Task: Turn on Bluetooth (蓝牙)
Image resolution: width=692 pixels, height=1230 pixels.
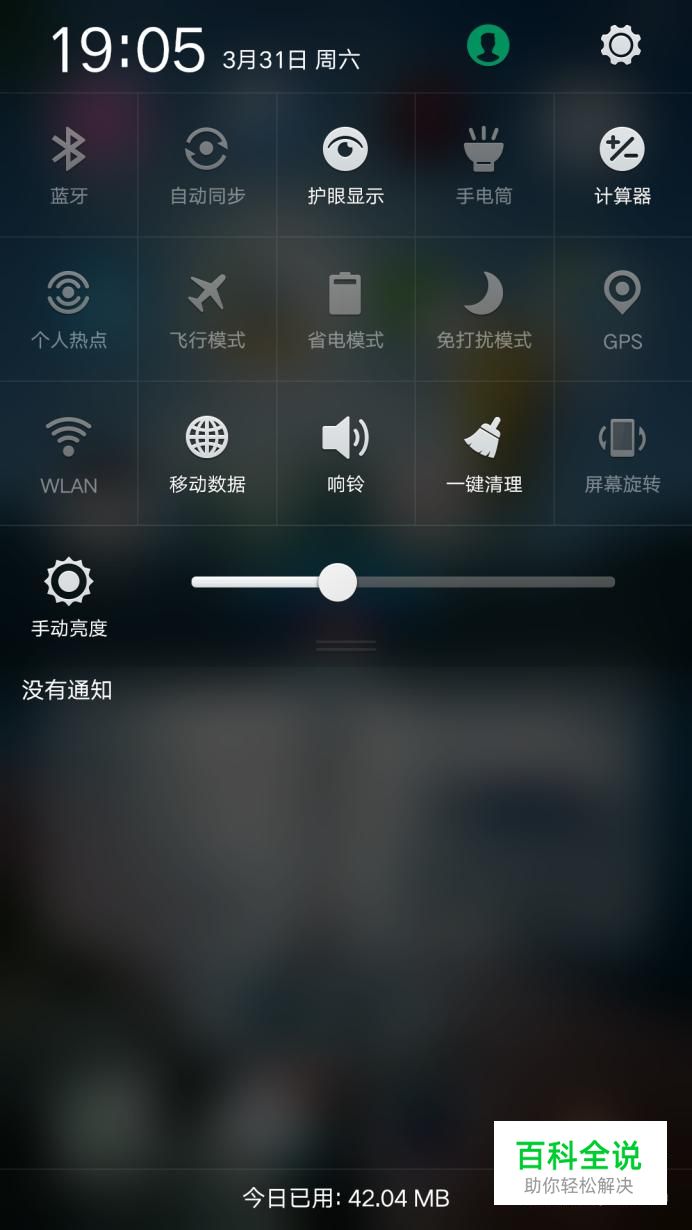Action: point(69,166)
